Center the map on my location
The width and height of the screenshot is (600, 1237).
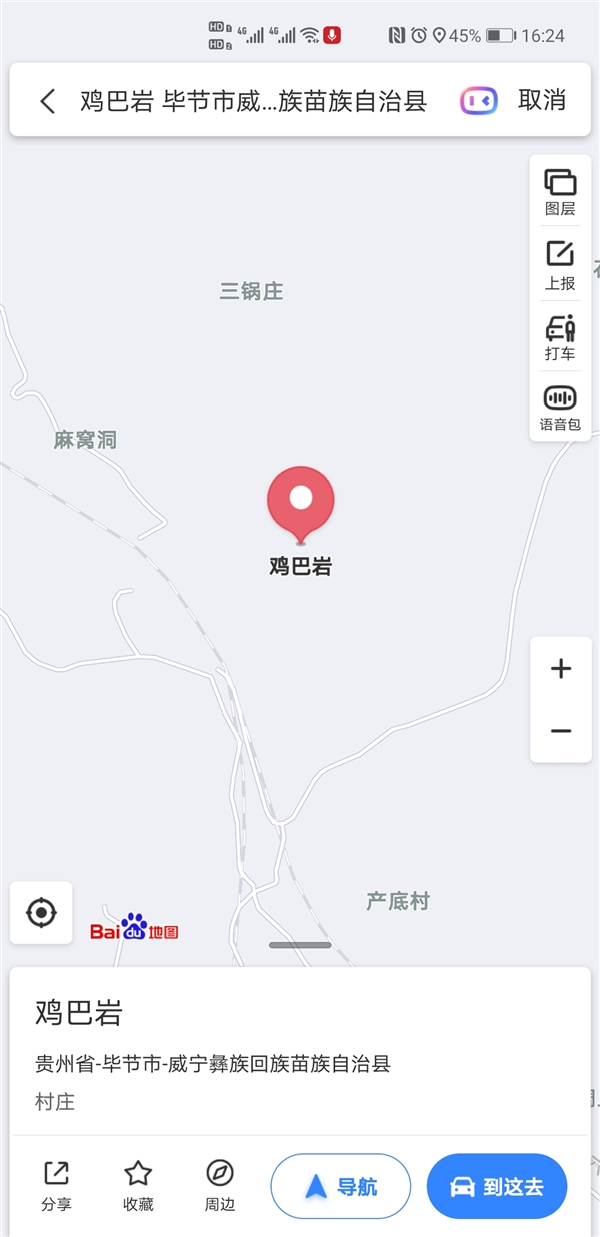[41, 912]
